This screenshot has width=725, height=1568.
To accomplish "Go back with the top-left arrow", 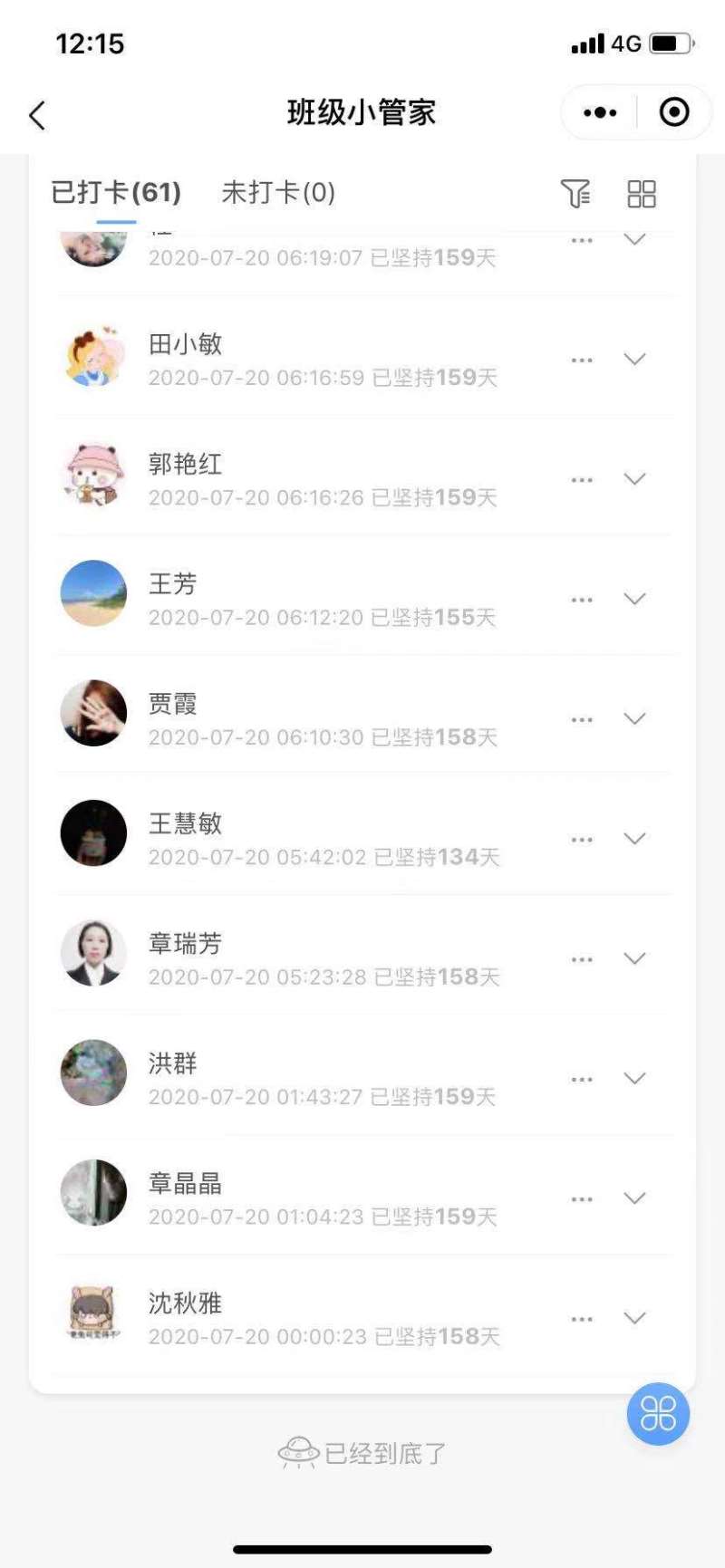I will (37, 115).
